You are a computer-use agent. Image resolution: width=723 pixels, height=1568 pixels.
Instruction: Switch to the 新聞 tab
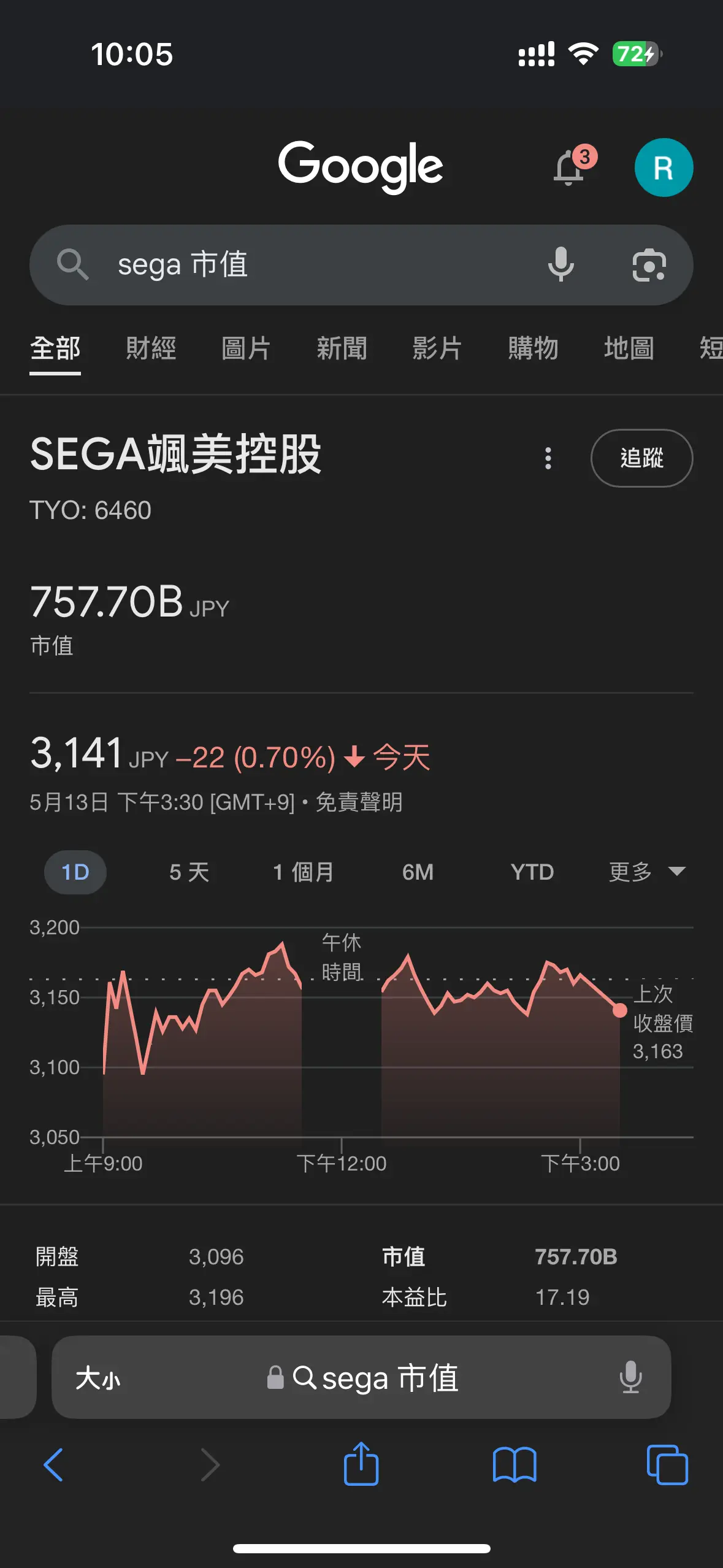342,348
